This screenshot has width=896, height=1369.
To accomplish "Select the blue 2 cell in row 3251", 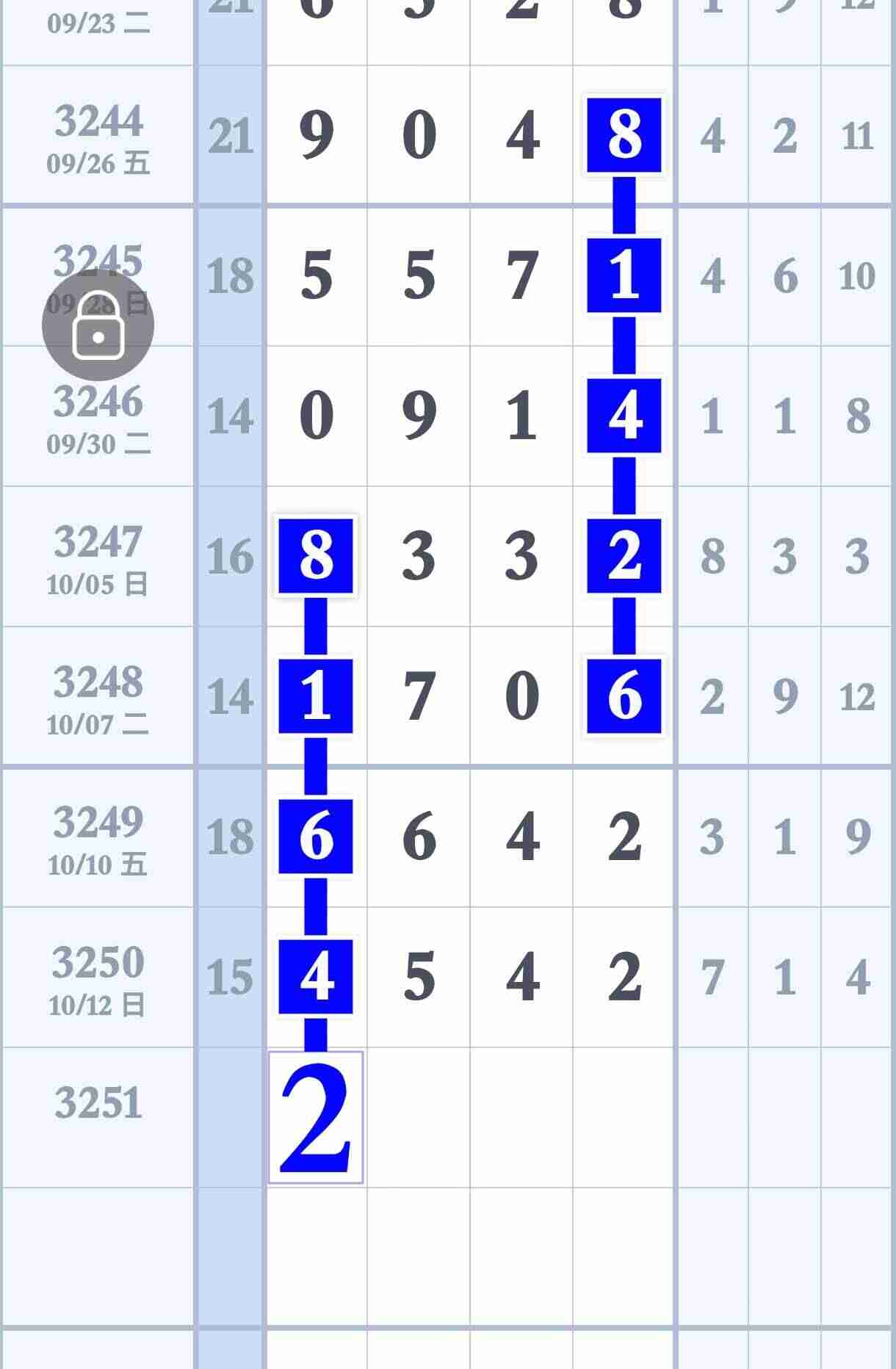I will click(316, 1117).
